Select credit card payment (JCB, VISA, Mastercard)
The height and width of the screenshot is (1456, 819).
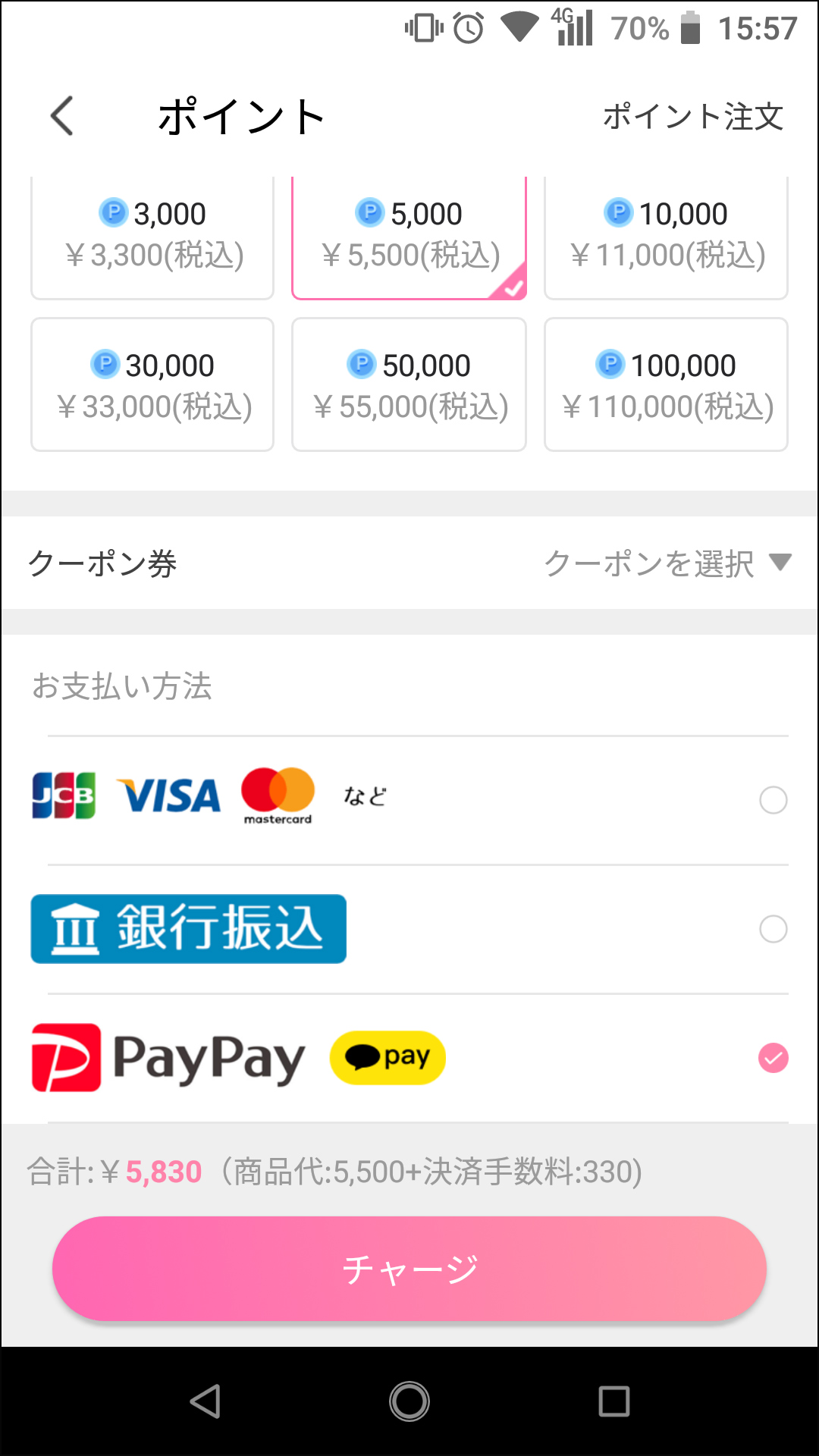(773, 800)
